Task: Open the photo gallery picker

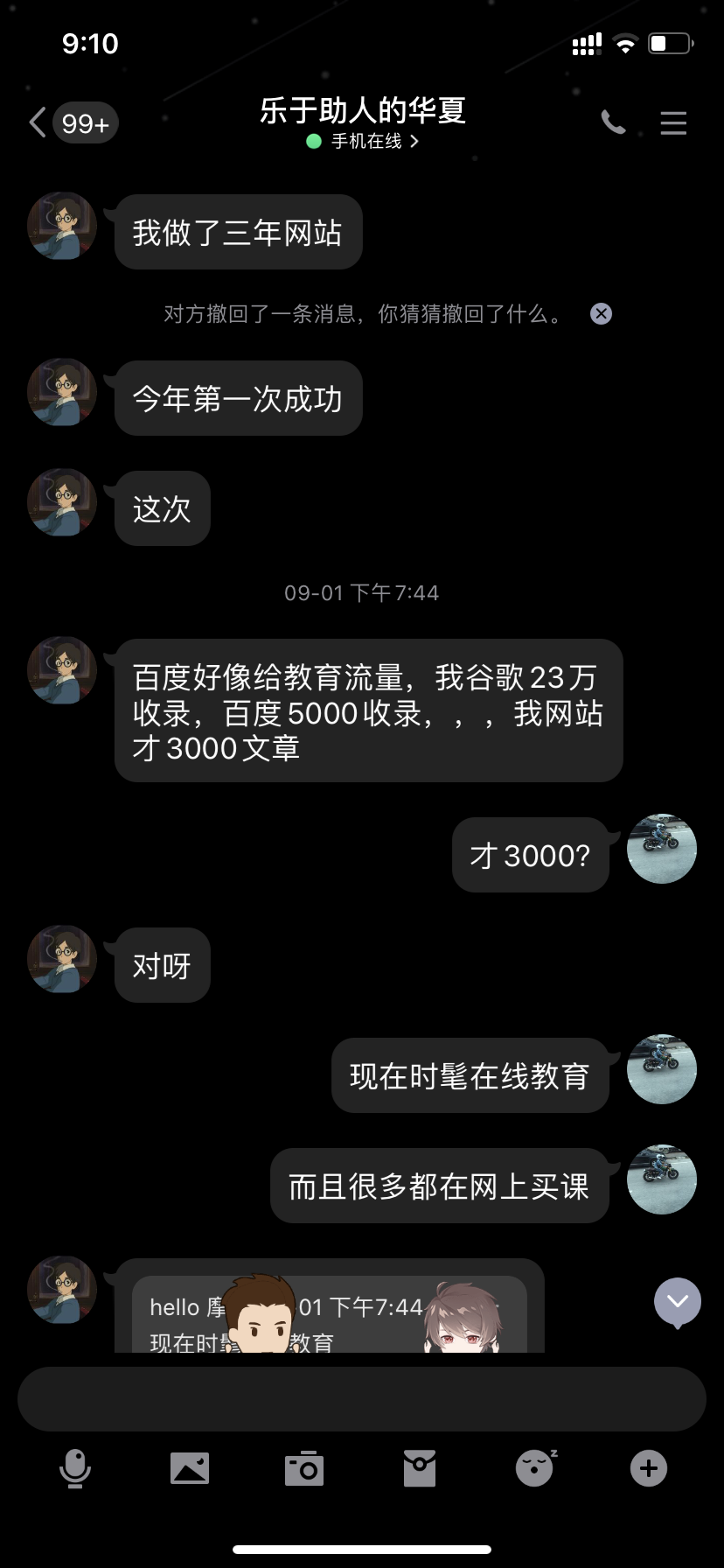Action: tap(190, 1468)
